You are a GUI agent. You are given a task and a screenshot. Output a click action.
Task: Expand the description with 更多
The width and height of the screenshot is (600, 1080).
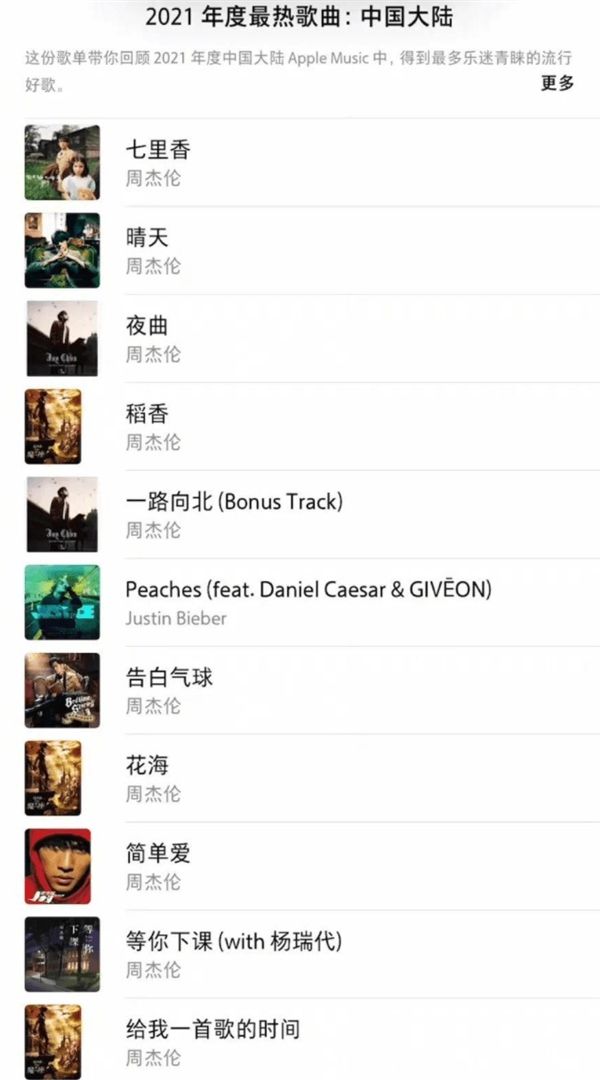(x=557, y=83)
